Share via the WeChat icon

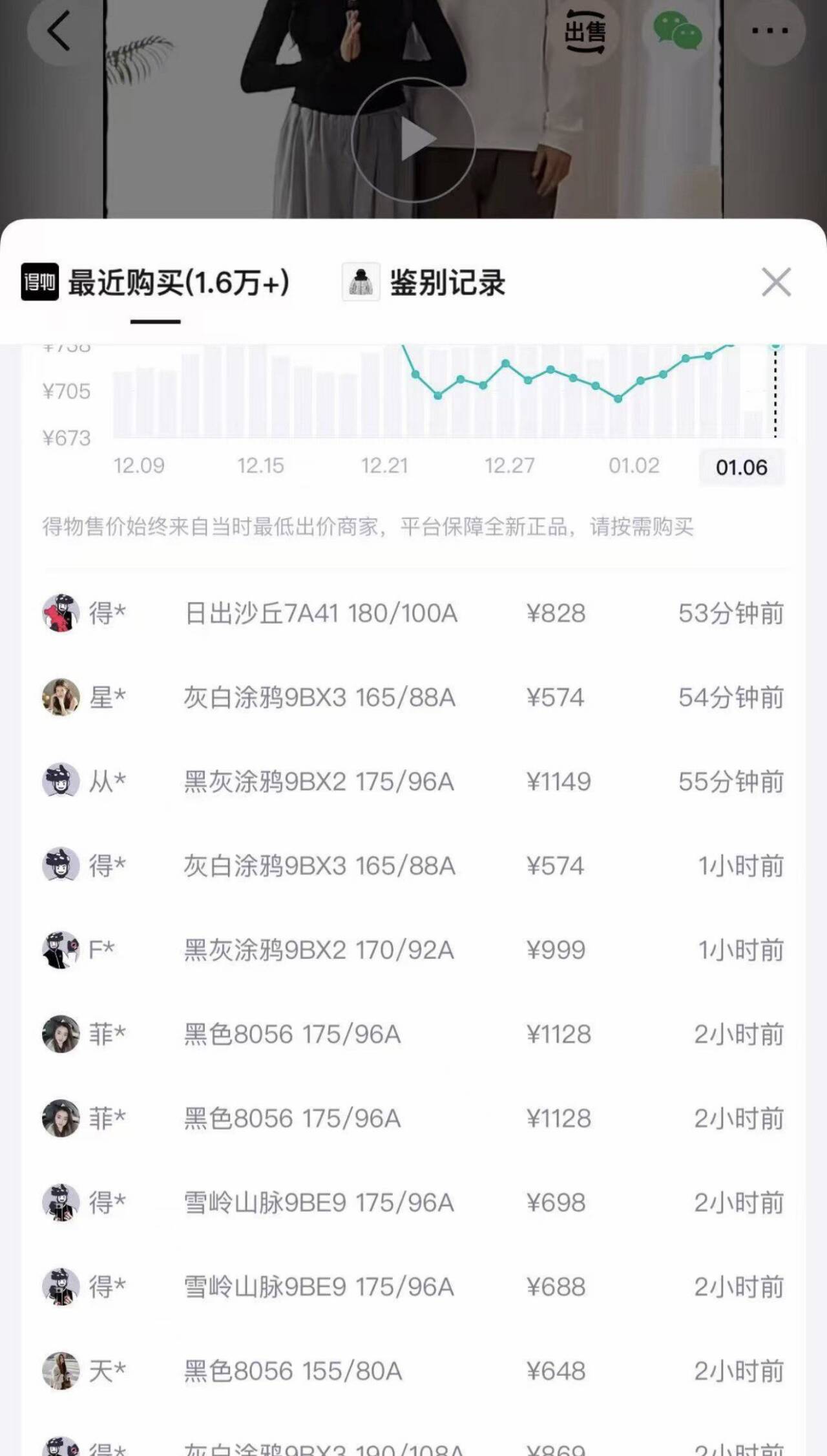coord(677,31)
